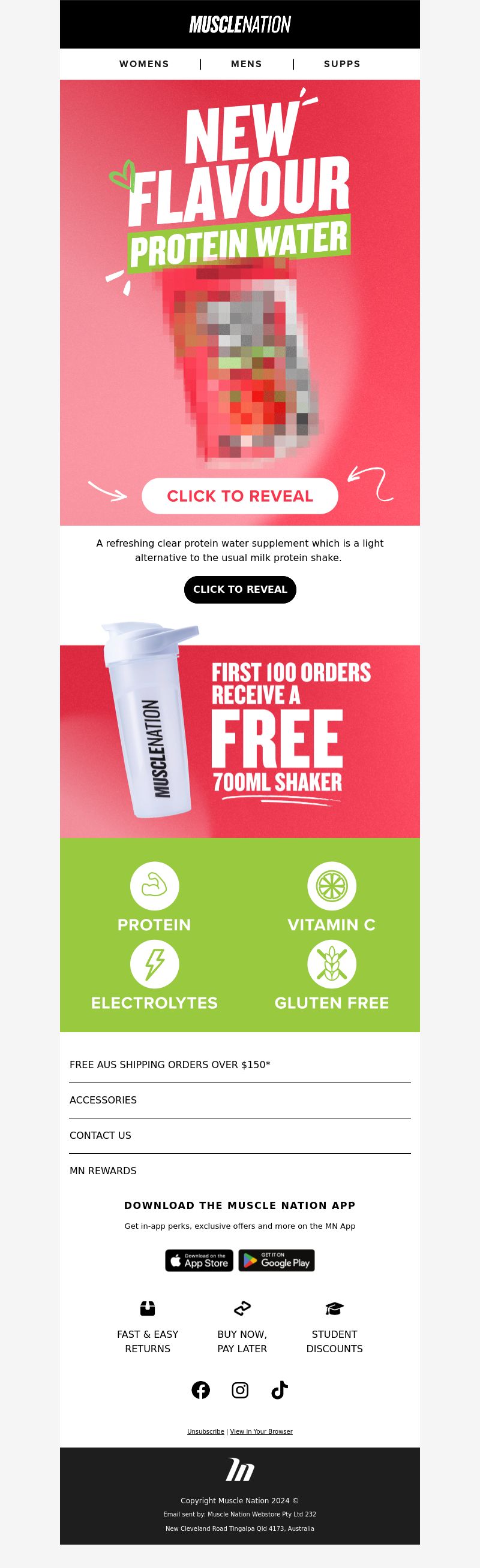Image resolution: width=480 pixels, height=1568 pixels.
Task: Visit the Muscle Nation TikTok profile
Action: point(280,1389)
